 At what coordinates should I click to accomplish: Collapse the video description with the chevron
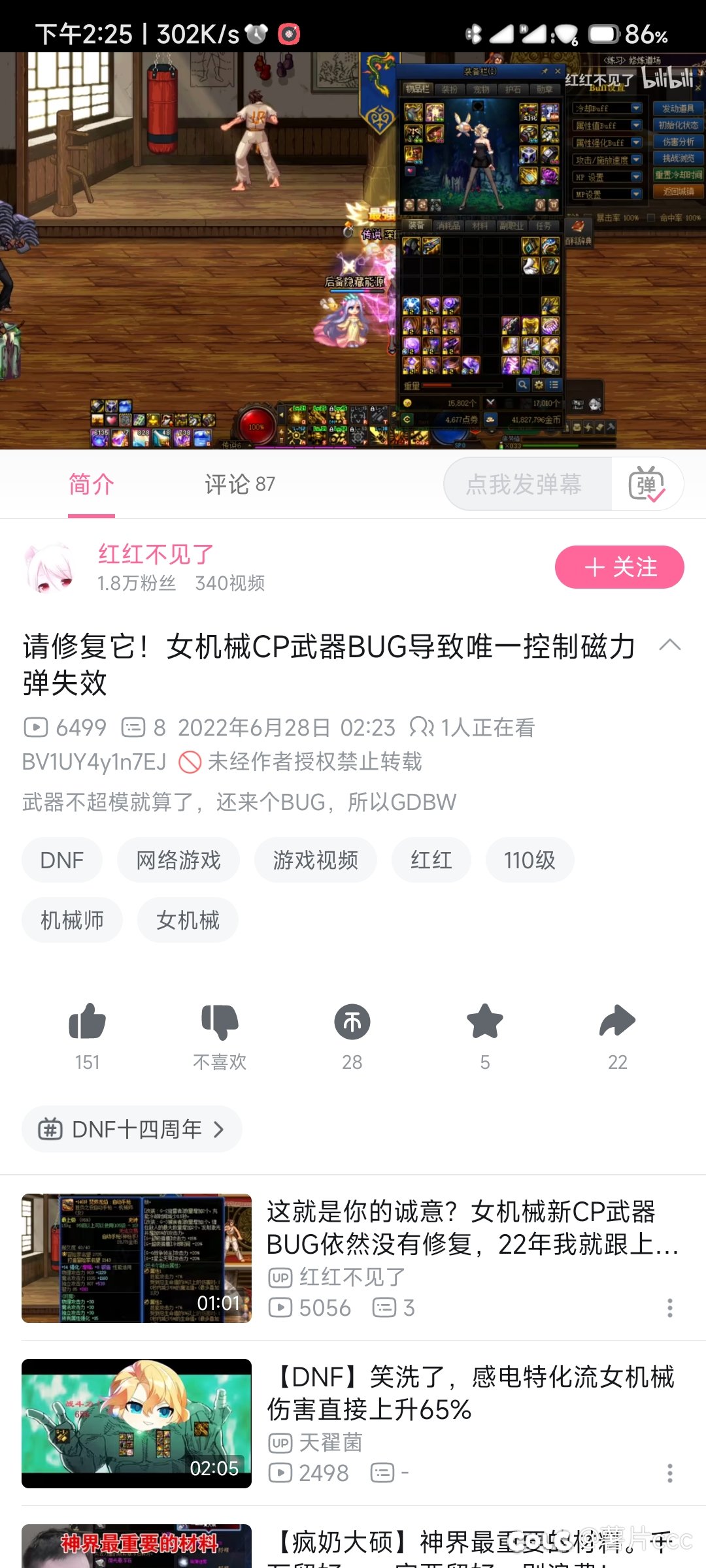669,645
